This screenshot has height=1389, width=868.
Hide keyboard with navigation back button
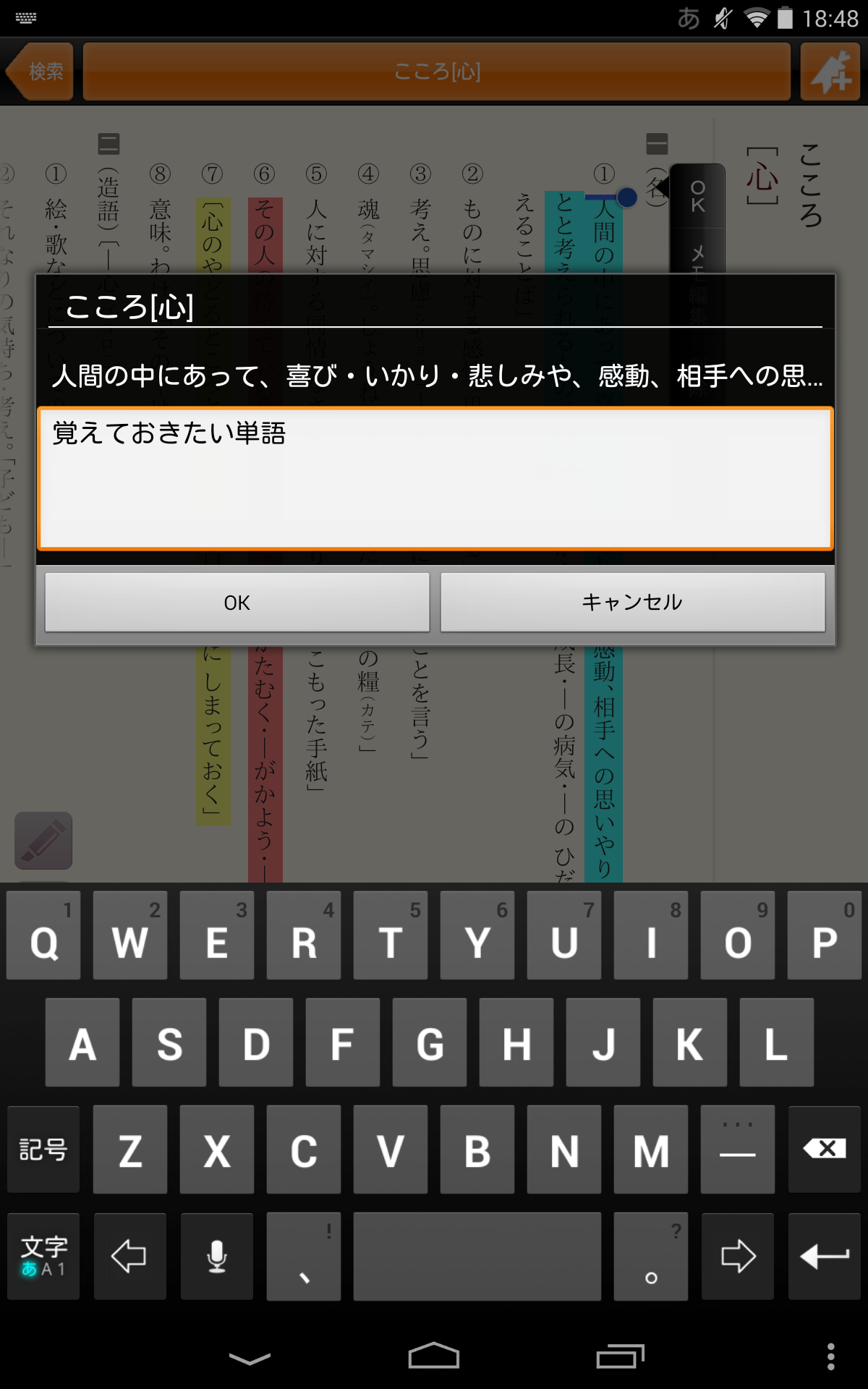pyautogui.click(x=250, y=1358)
